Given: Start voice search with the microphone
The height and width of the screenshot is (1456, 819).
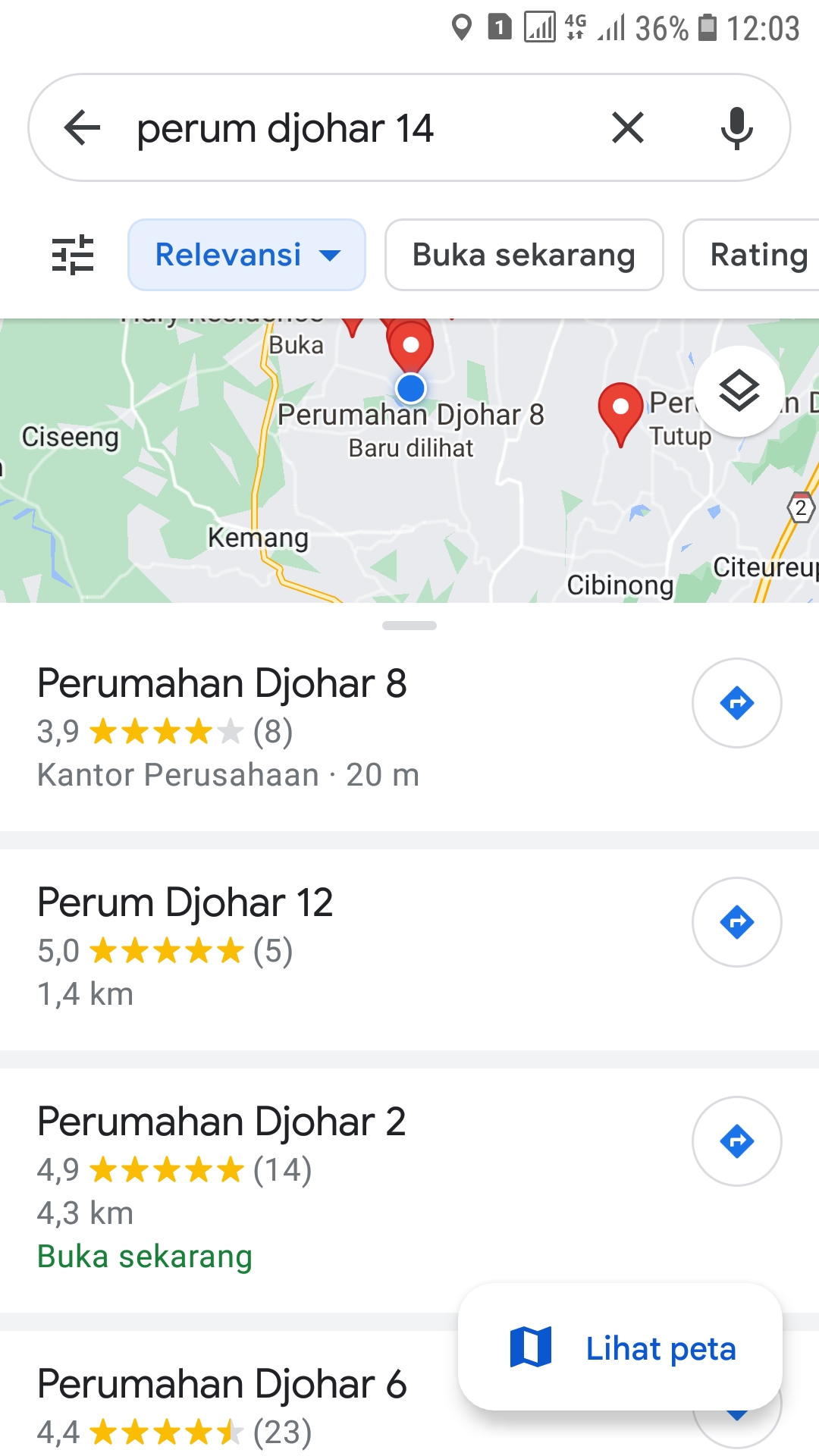Looking at the screenshot, I should [x=736, y=127].
